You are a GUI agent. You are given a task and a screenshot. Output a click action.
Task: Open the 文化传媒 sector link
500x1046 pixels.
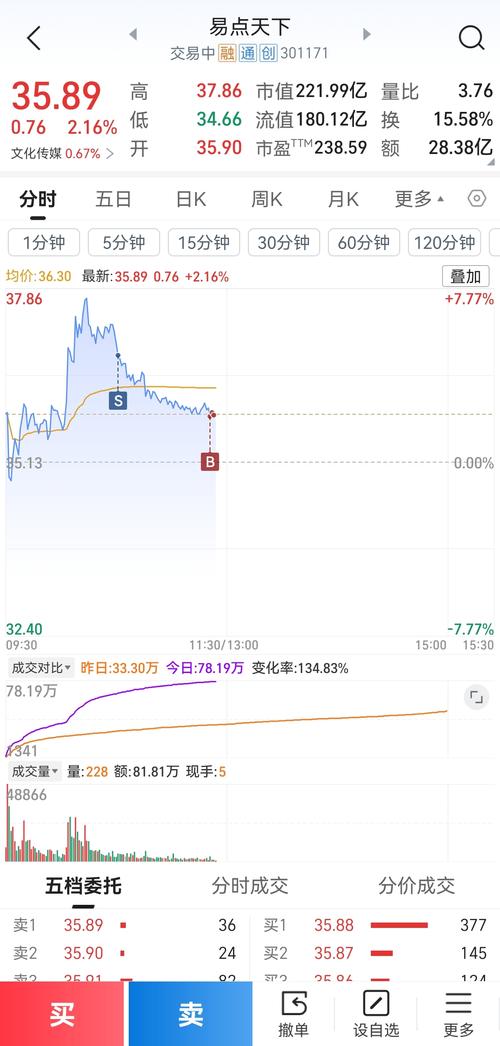point(63,153)
